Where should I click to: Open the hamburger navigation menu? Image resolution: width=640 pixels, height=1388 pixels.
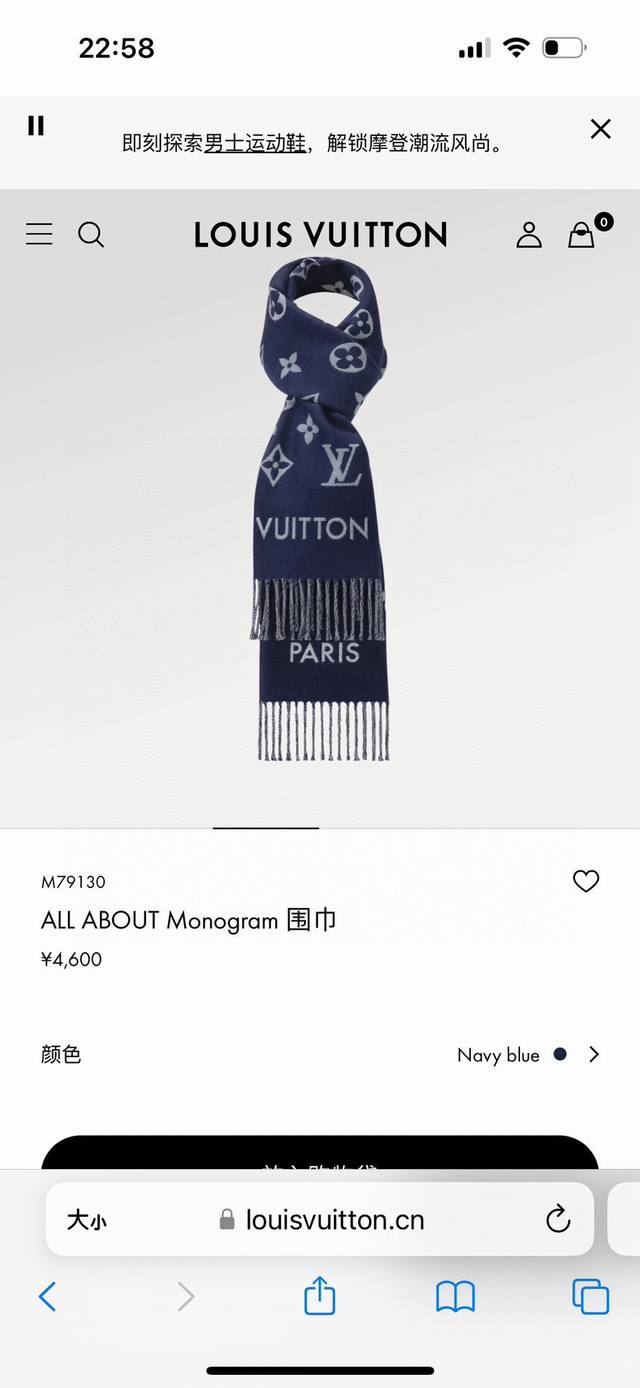click(x=39, y=234)
